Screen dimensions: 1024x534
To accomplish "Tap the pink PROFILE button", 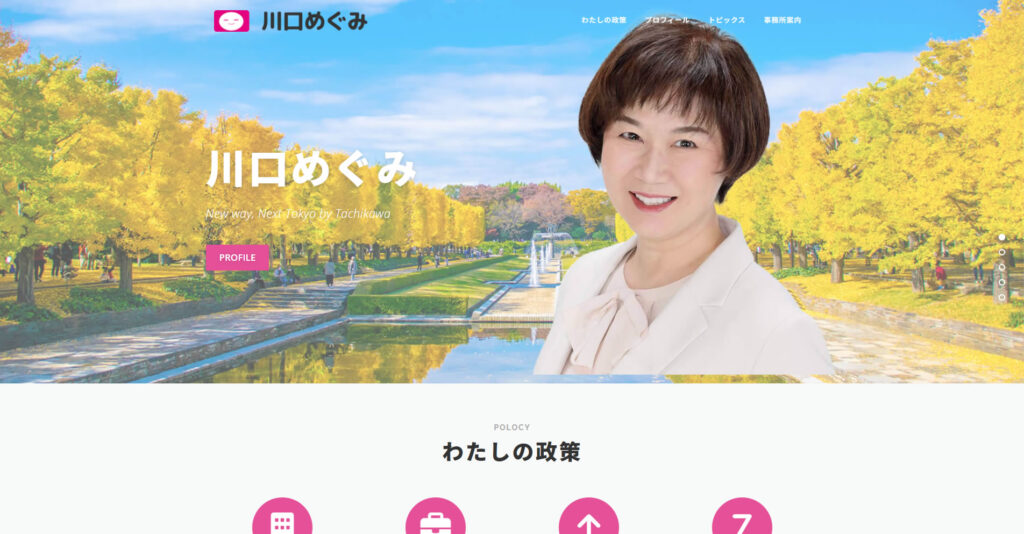I will [x=237, y=258].
